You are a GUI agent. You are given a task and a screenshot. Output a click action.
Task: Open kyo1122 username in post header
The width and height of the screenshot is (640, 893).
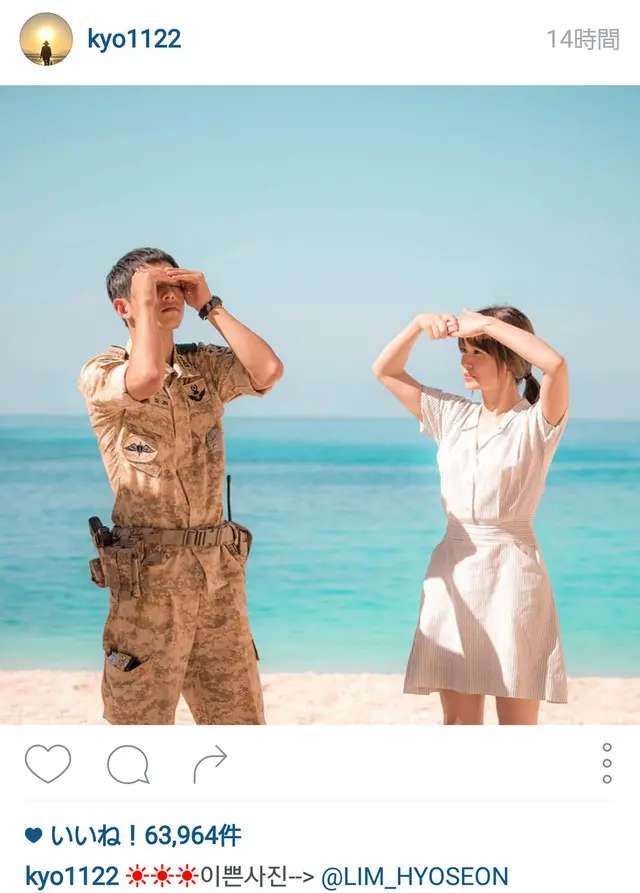[x=134, y=39]
